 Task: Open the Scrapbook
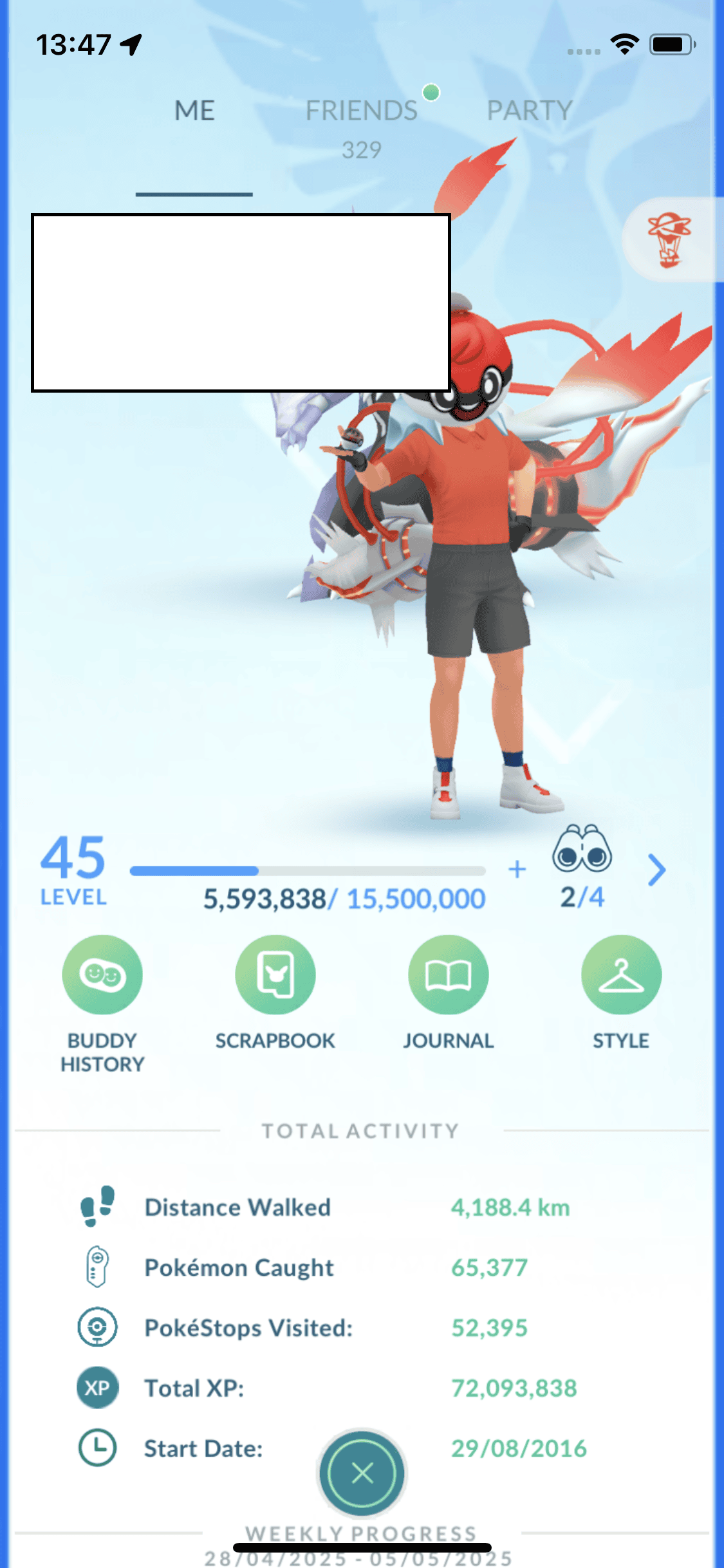(275, 975)
